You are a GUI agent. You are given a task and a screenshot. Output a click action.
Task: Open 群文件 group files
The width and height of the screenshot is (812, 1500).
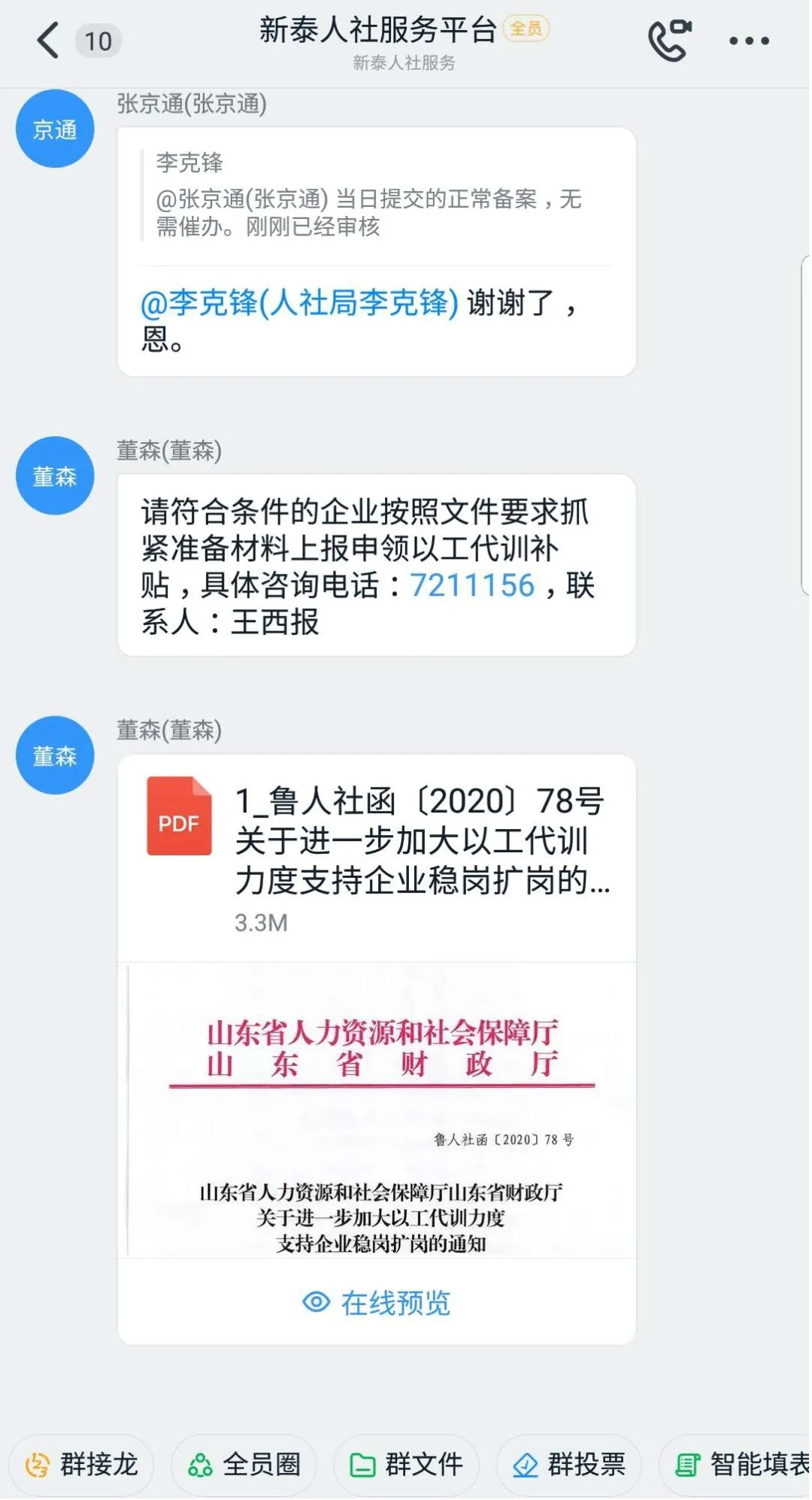click(x=406, y=1465)
